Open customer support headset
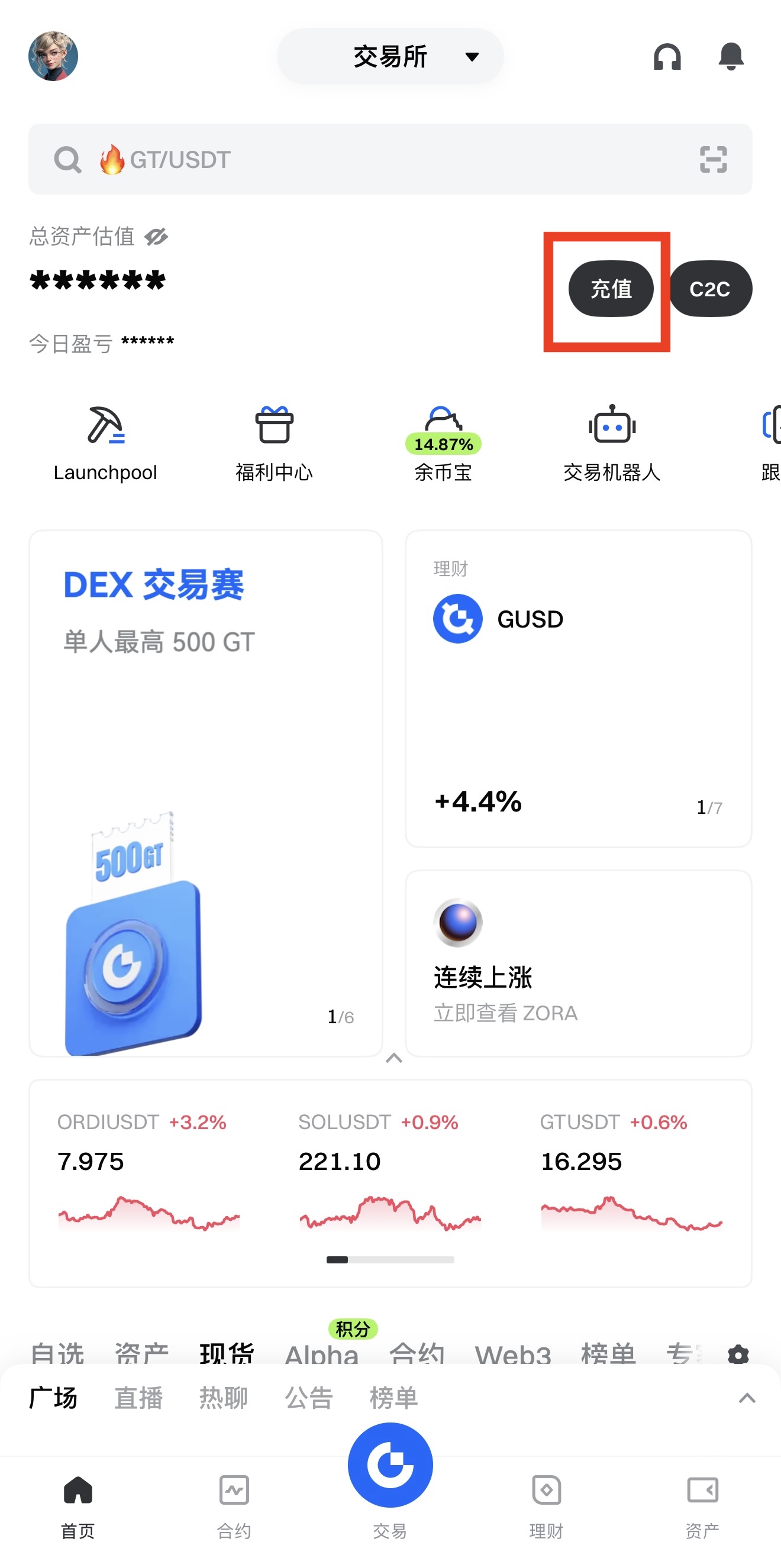The image size is (781, 1568). pos(667,57)
